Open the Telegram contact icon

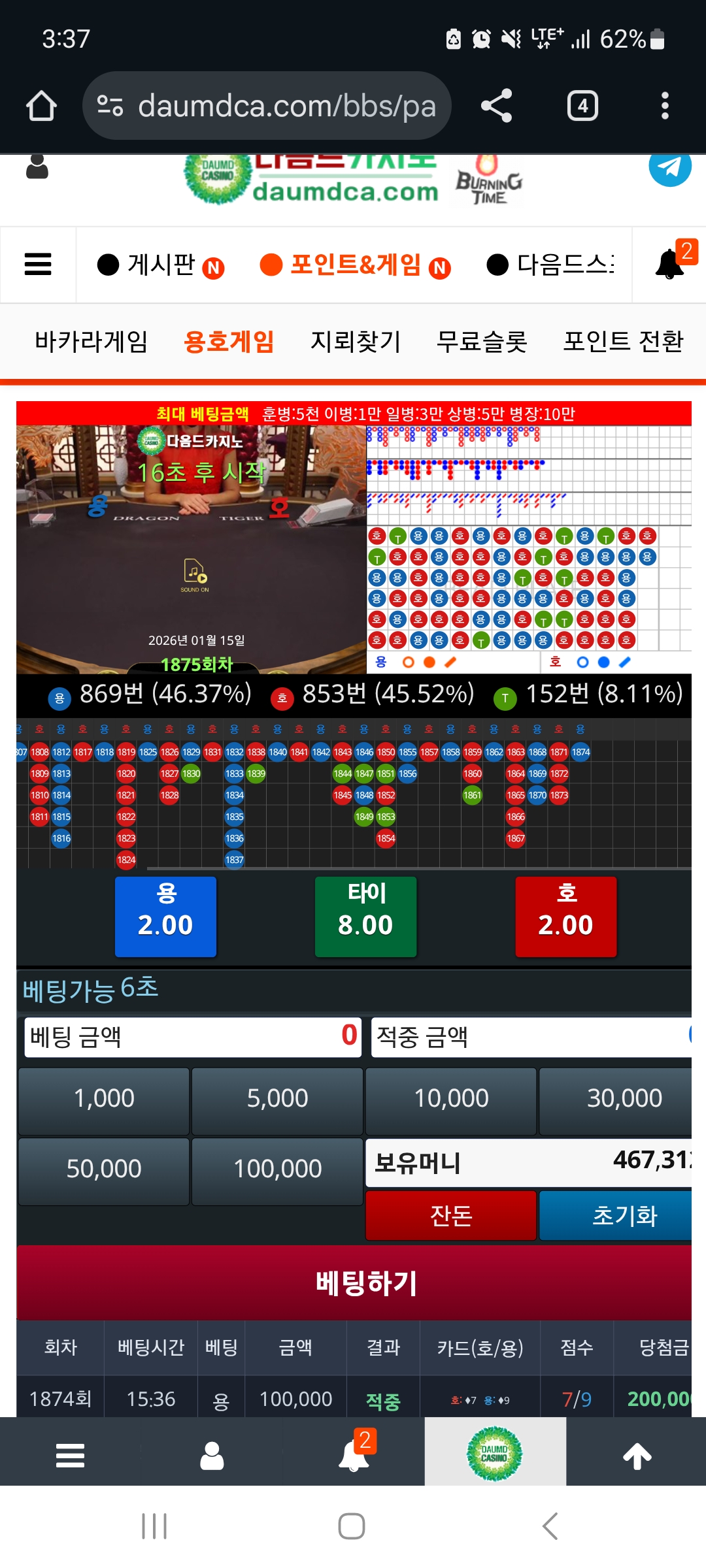669,168
